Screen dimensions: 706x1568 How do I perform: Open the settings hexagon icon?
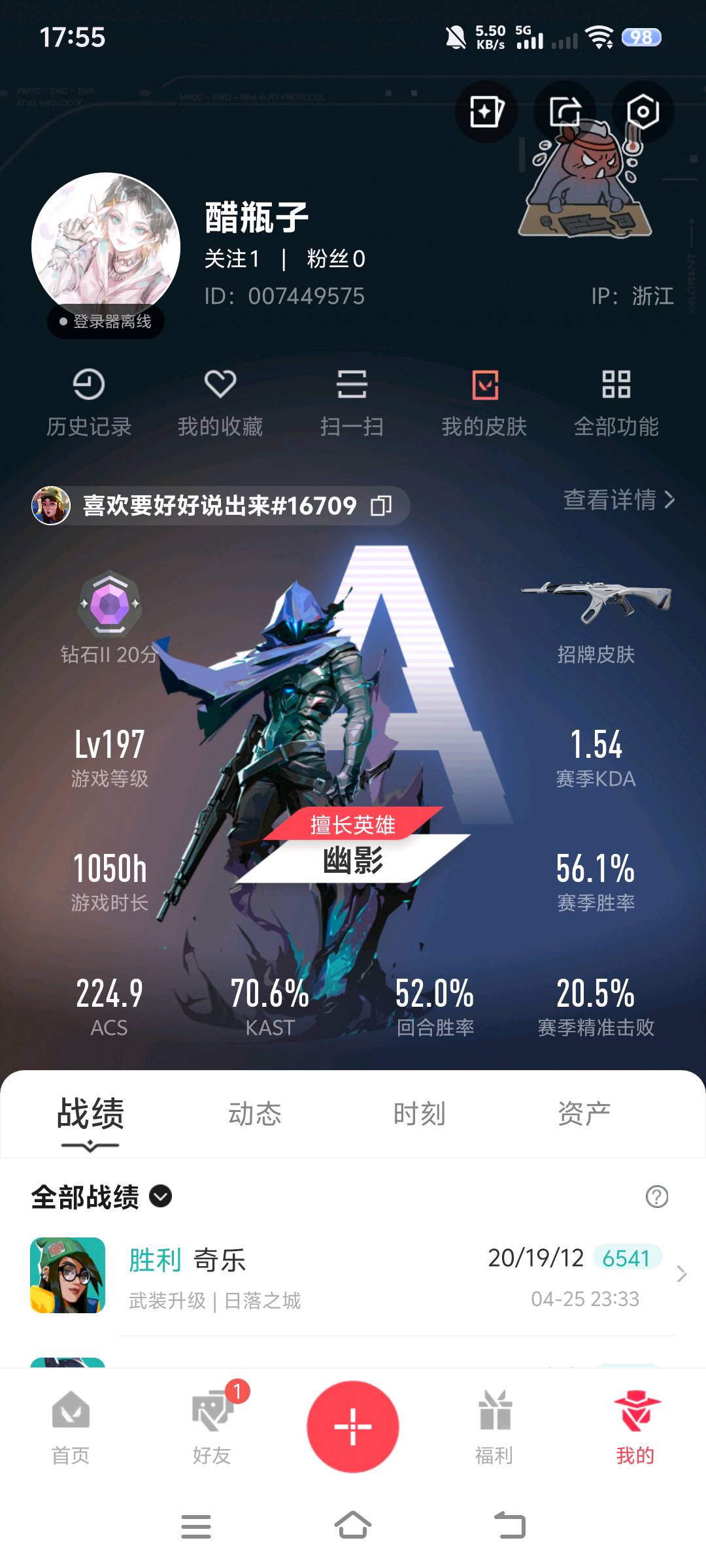[x=643, y=112]
